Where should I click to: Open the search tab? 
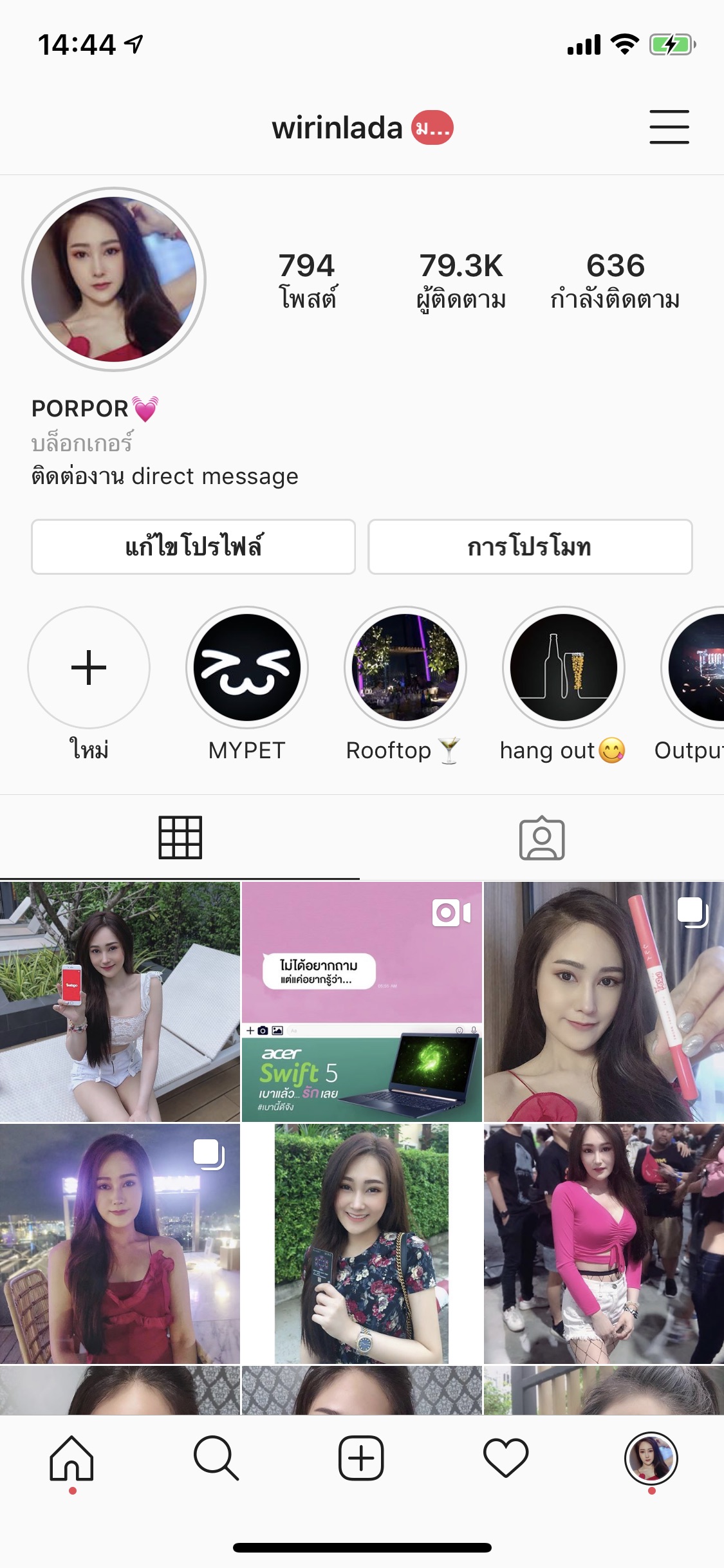(216, 1459)
